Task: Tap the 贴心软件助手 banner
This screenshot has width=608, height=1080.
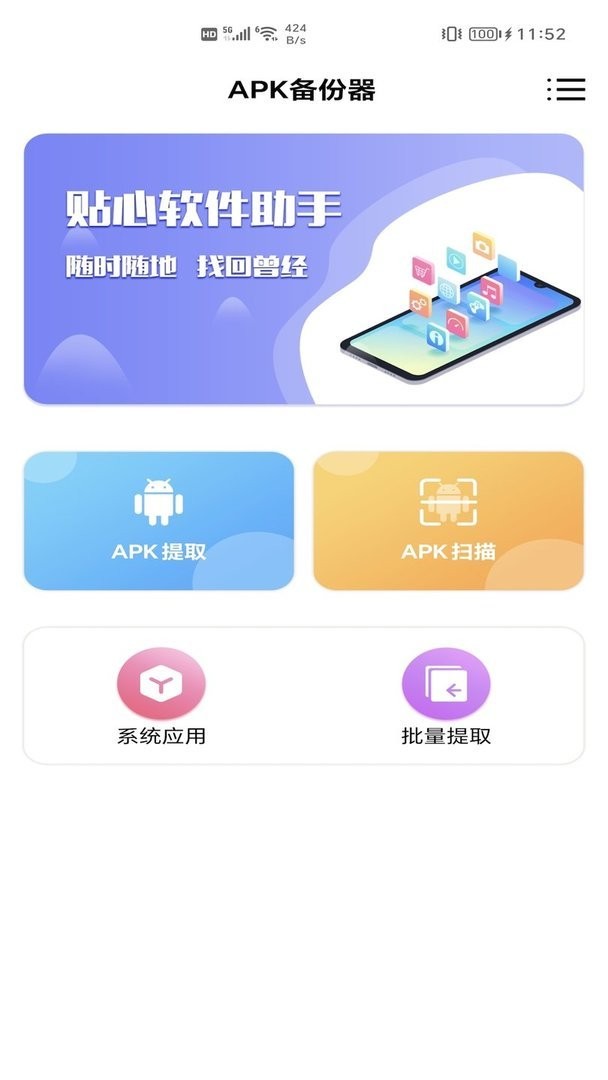Action: pyautogui.click(x=303, y=269)
